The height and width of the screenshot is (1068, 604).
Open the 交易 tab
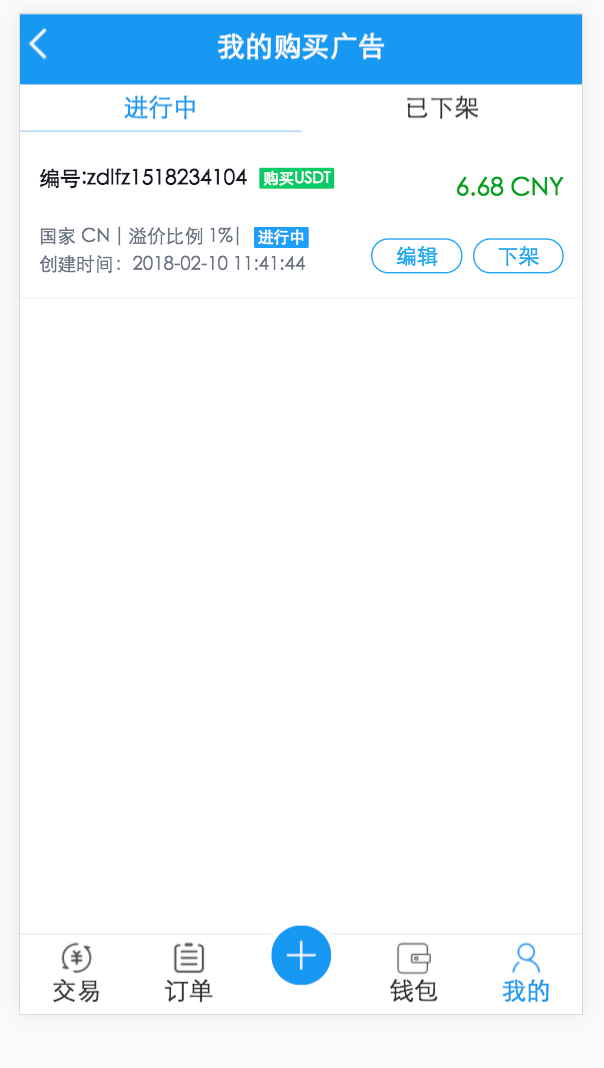tap(76, 973)
